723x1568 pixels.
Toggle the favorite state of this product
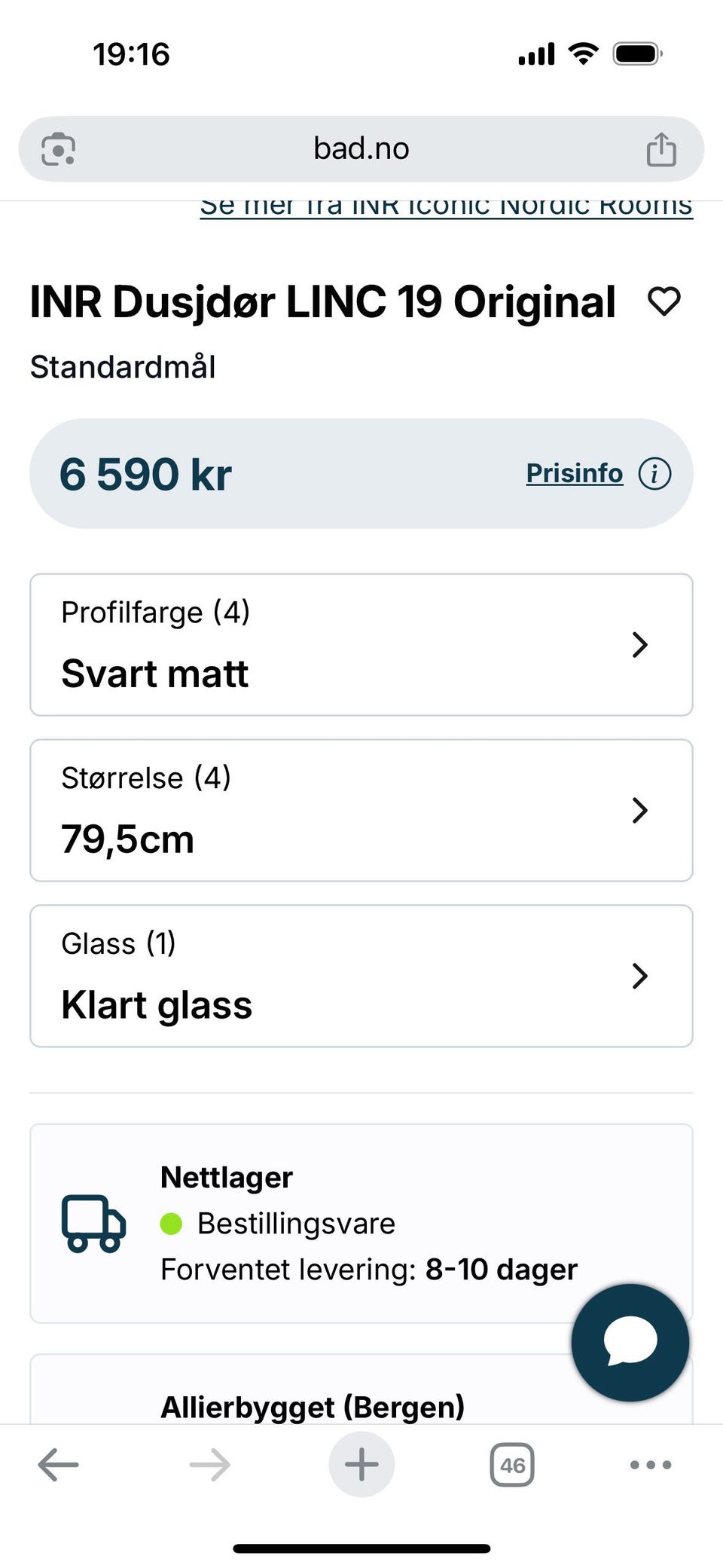pyautogui.click(x=665, y=302)
